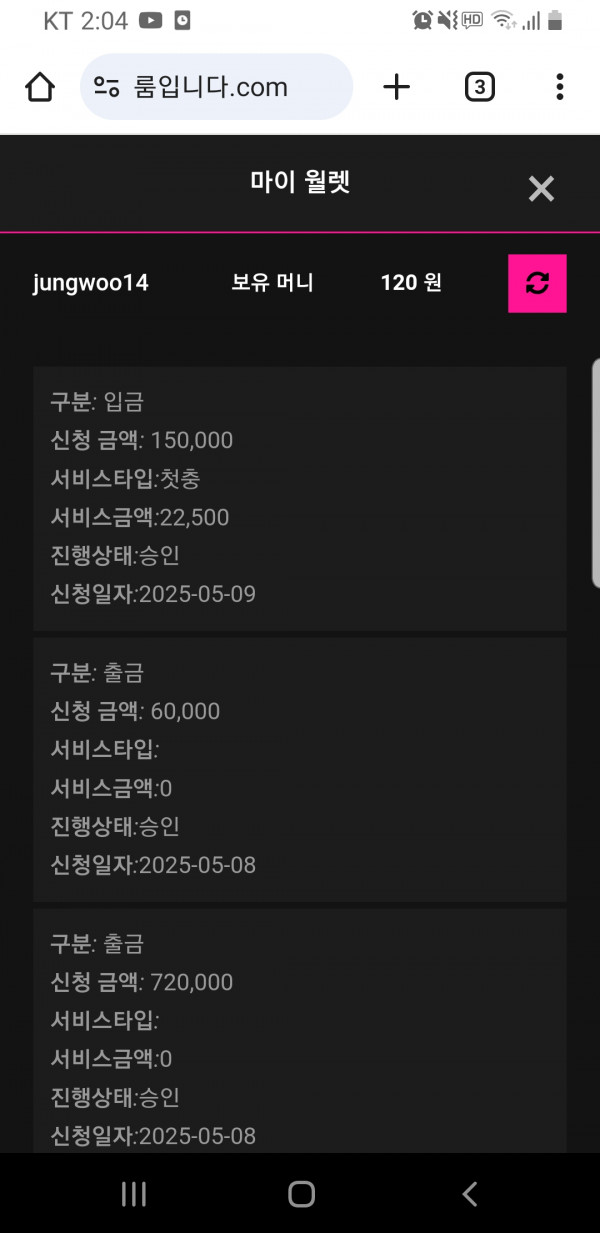Open a new browser tab
Image resolution: width=600 pixels, height=1233 pixels.
click(397, 87)
